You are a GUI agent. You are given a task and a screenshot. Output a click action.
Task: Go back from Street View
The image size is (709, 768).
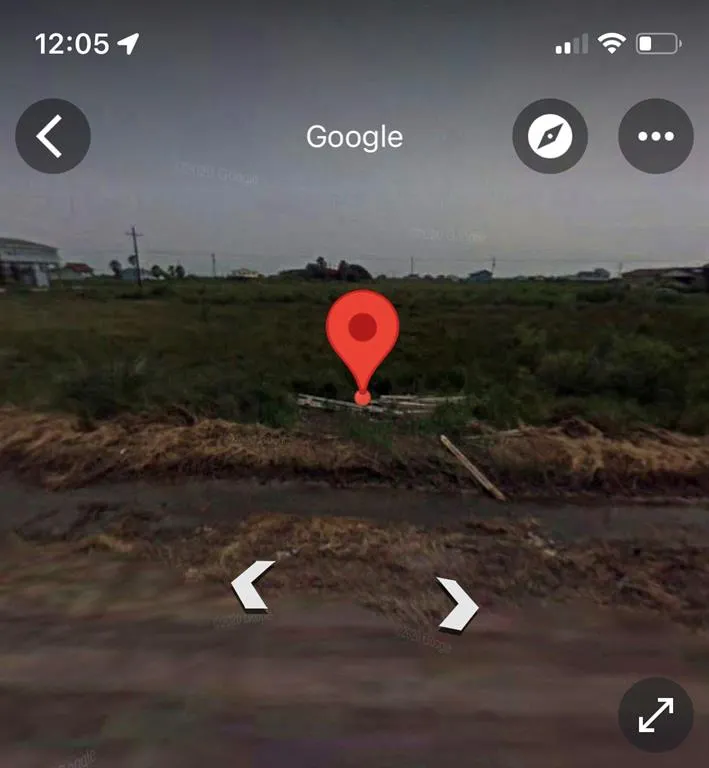point(52,136)
